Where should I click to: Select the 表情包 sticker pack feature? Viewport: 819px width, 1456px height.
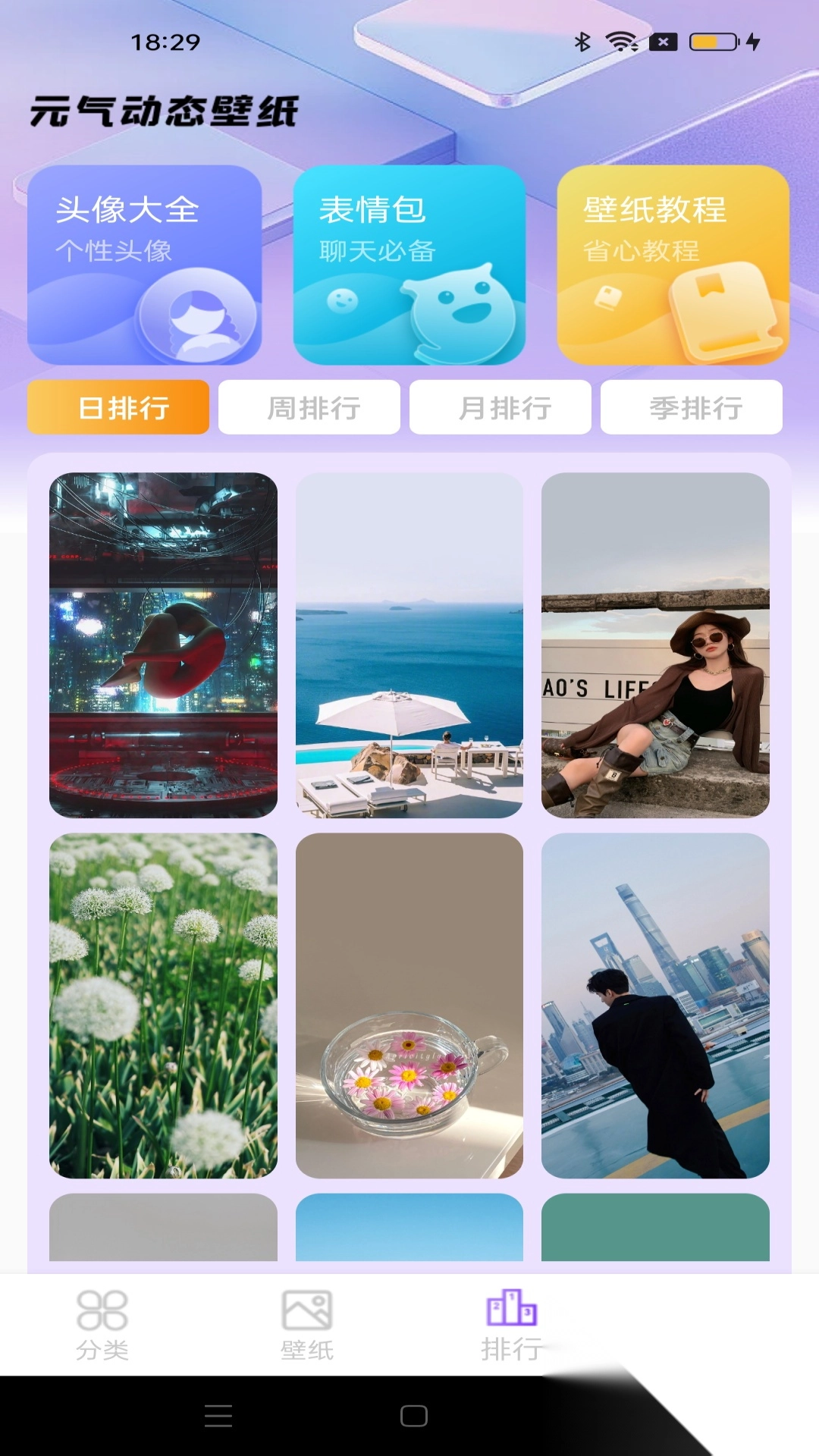pyautogui.click(x=408, y=264)
